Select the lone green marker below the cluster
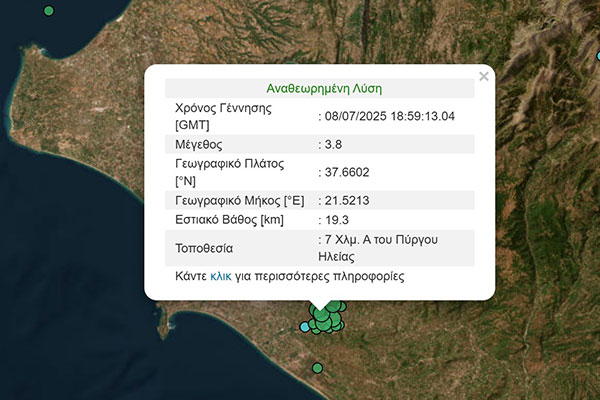This screenshot has width=600, height=400. 317,368
